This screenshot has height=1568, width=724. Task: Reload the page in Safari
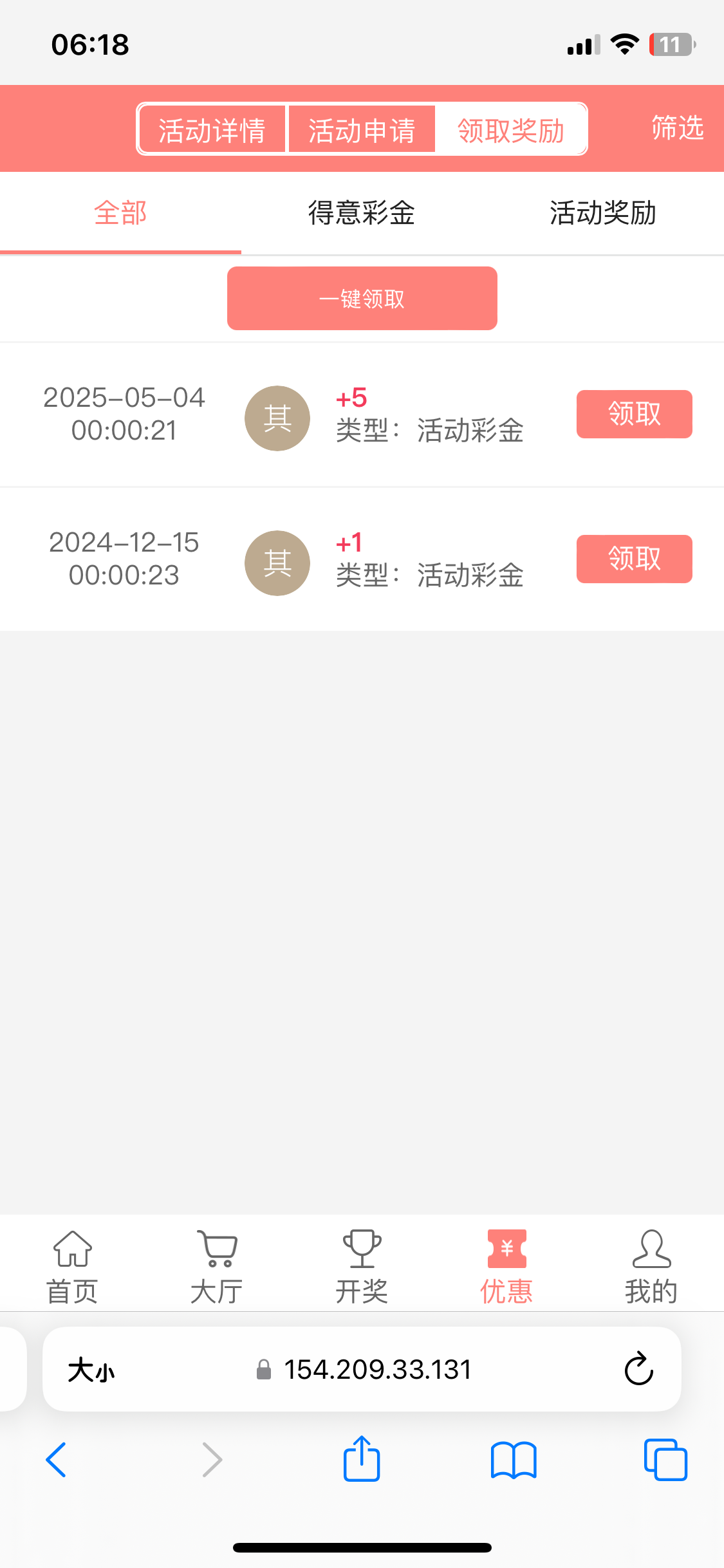coord(638,1368)
